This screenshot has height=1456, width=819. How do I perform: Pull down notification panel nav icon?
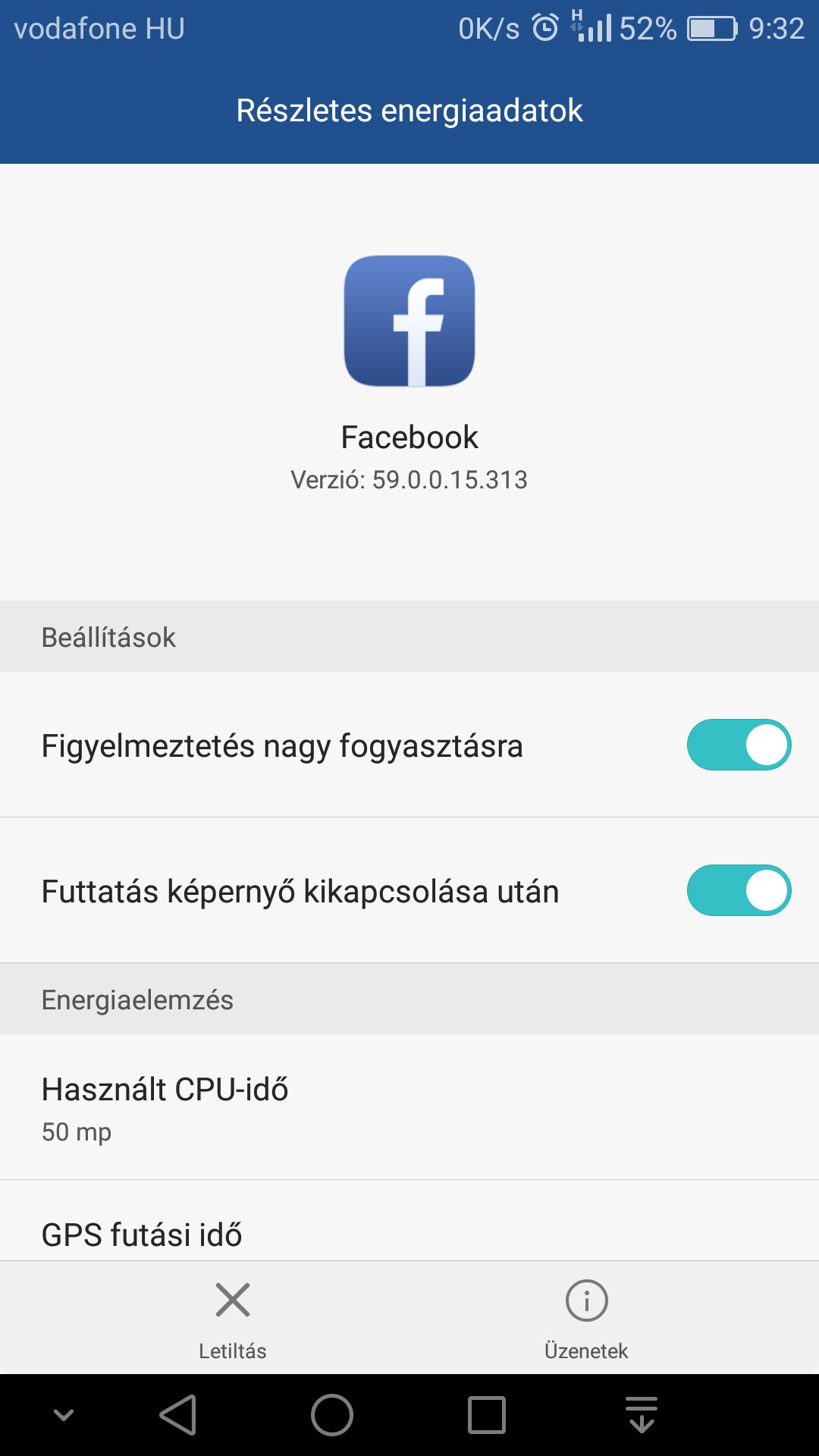click(642, 1415)
